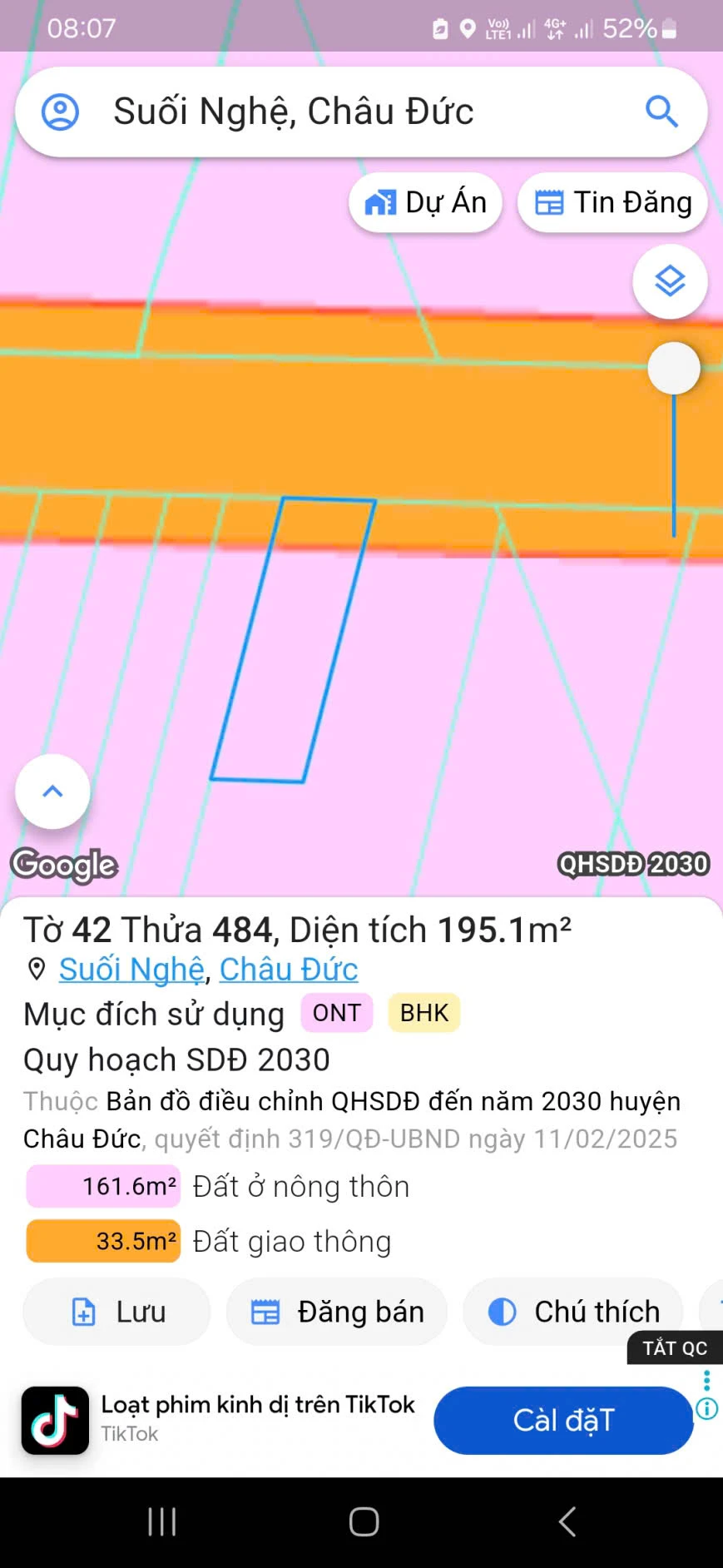
Task: Open the account profile icon
Action: click(60, 112)
